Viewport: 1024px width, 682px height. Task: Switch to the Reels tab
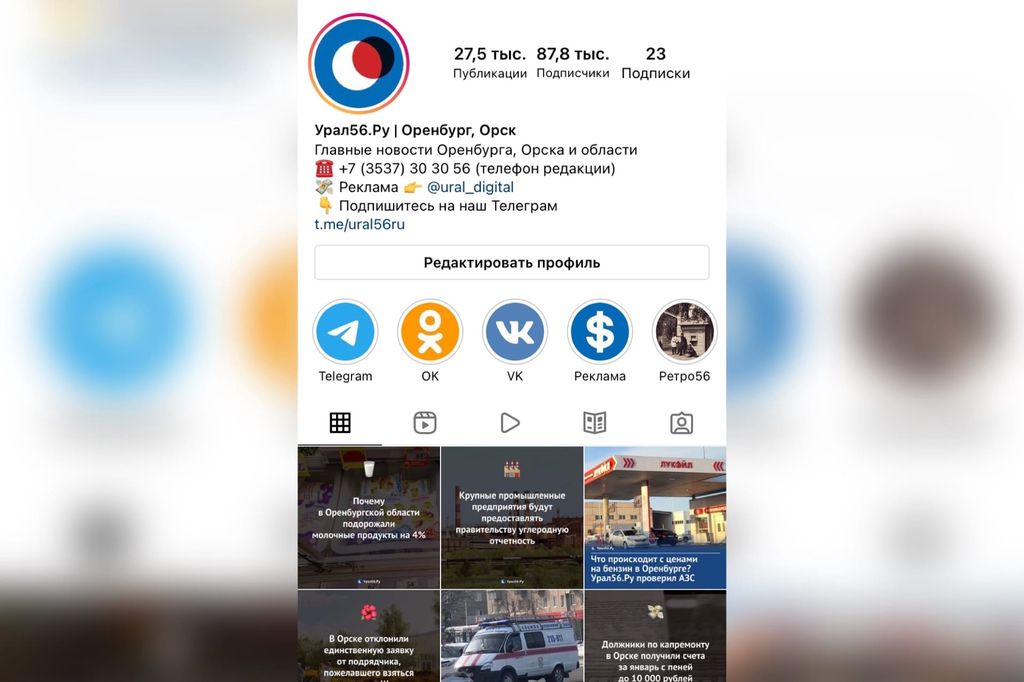[x=425, y=423]
